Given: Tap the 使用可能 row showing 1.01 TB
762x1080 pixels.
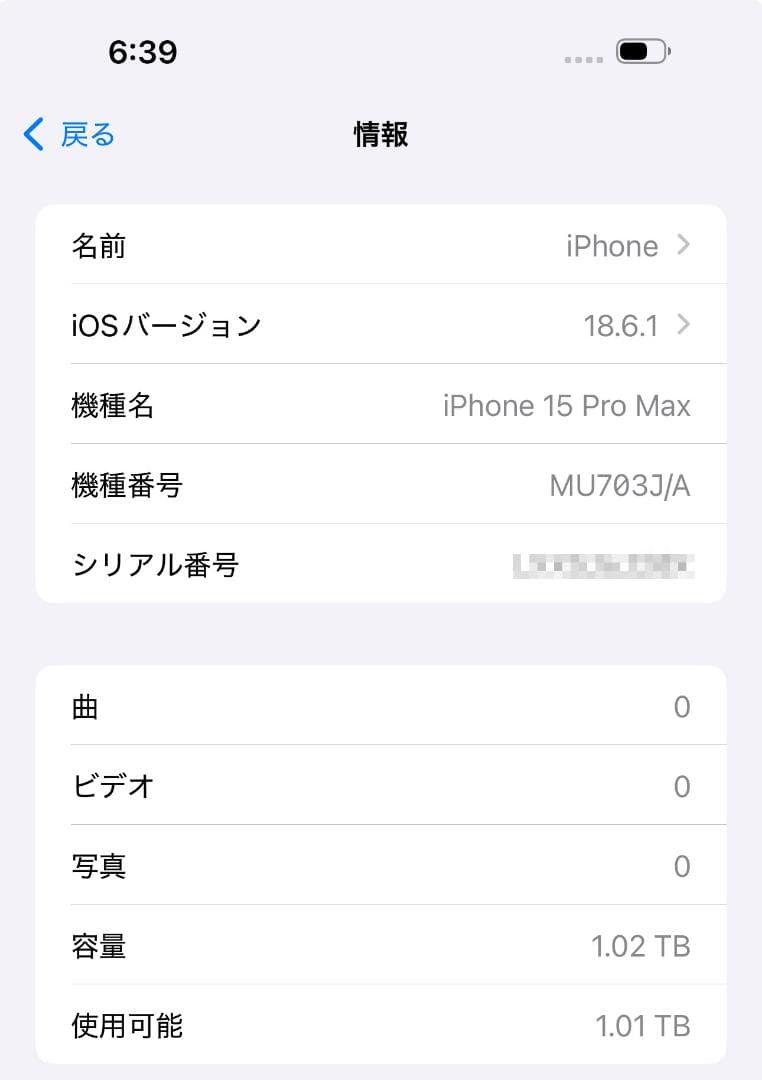Looking at the screenshot, I should pos(380,1025).
